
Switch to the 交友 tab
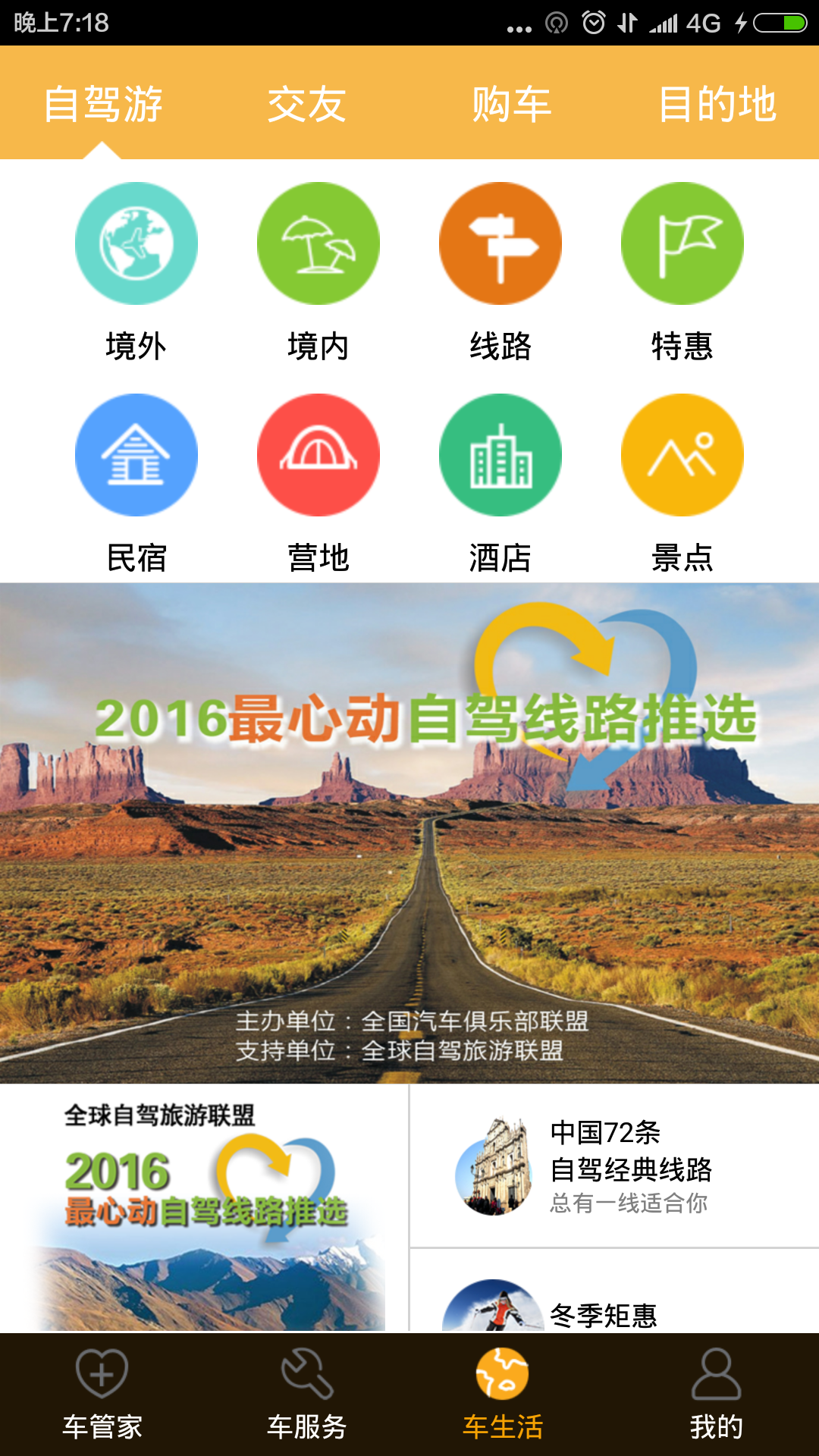[307, 105]
